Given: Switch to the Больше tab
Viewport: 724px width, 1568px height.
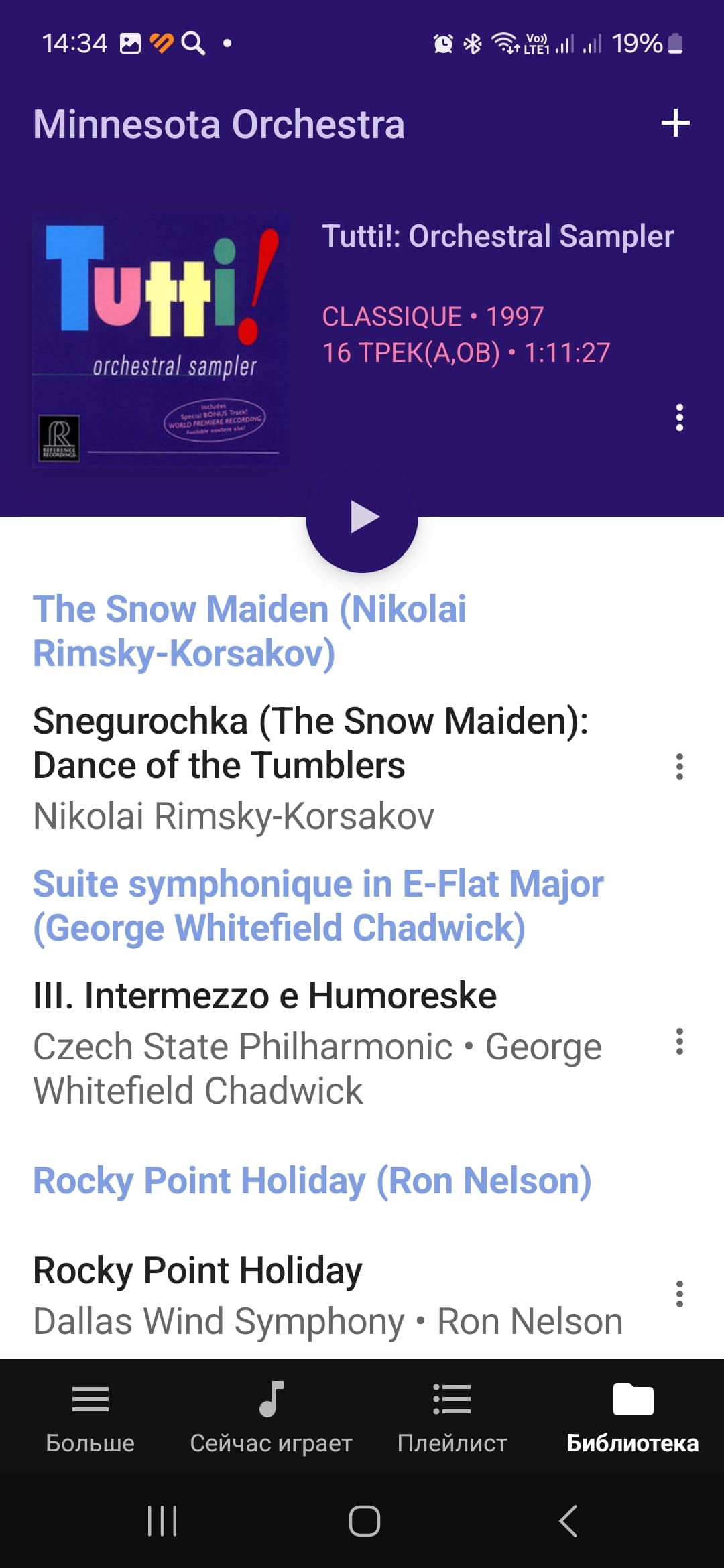Looking at the screenshot, I should [90, 1415].
